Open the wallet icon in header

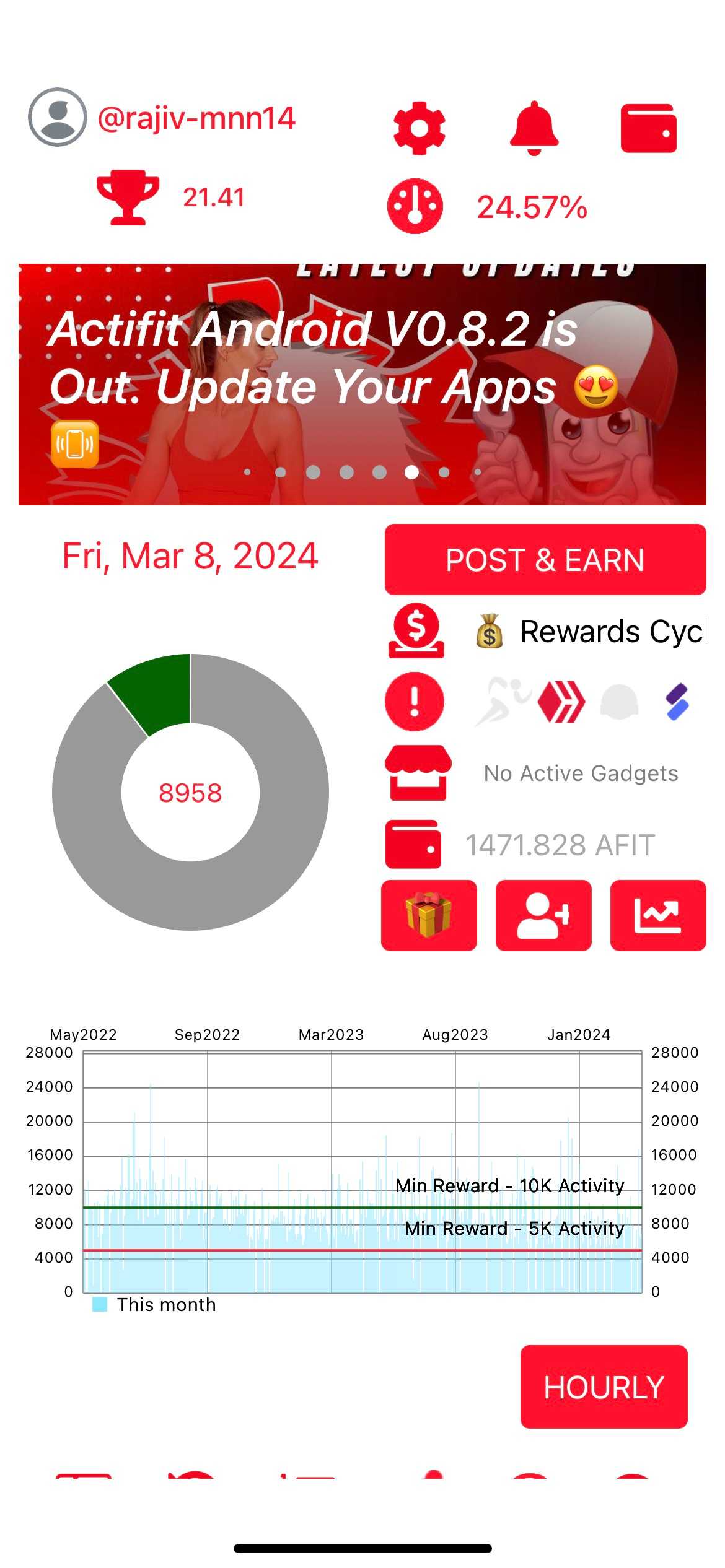(x=648, y=128)
